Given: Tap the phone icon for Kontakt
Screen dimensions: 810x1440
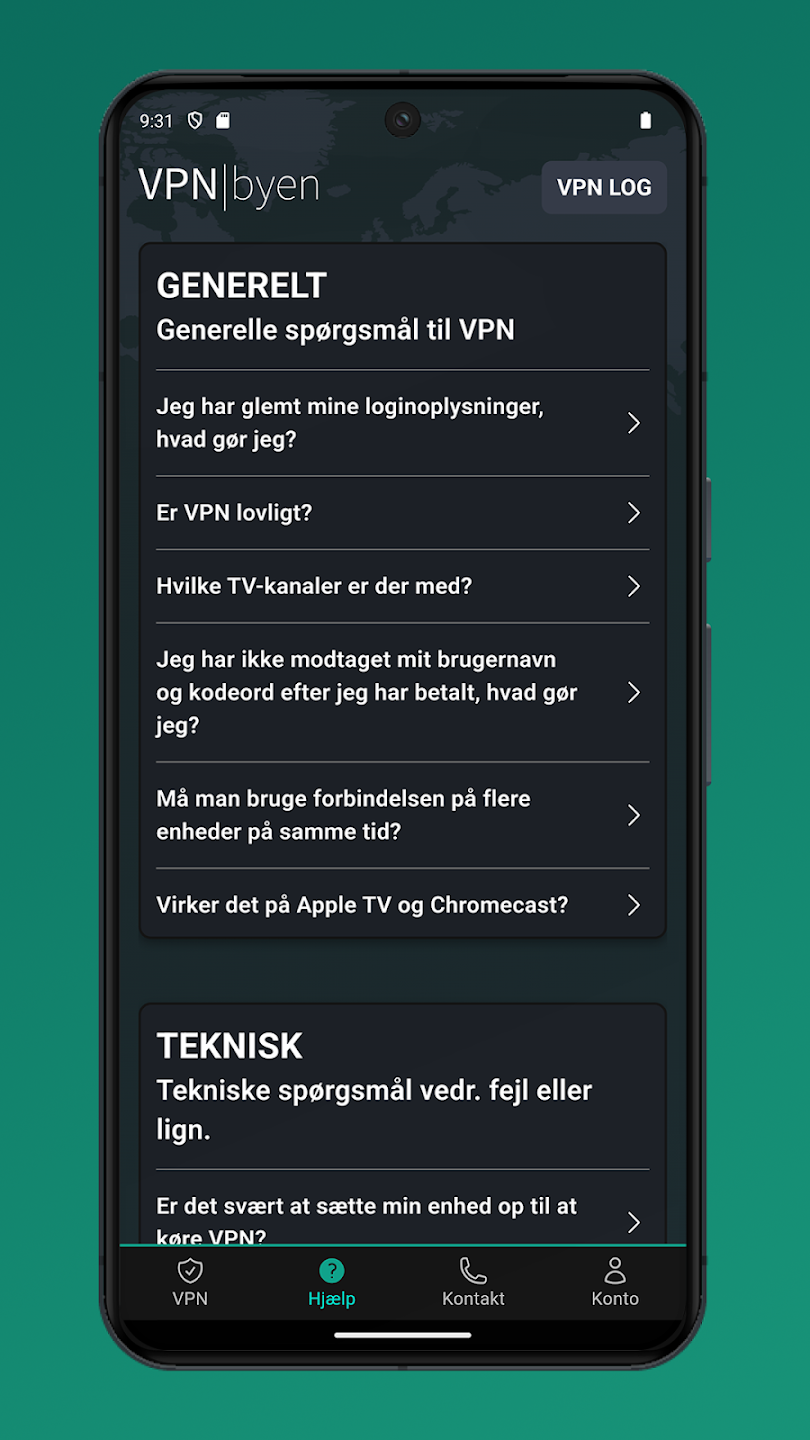Looking at the screenshot, I should click(473, 1271).
